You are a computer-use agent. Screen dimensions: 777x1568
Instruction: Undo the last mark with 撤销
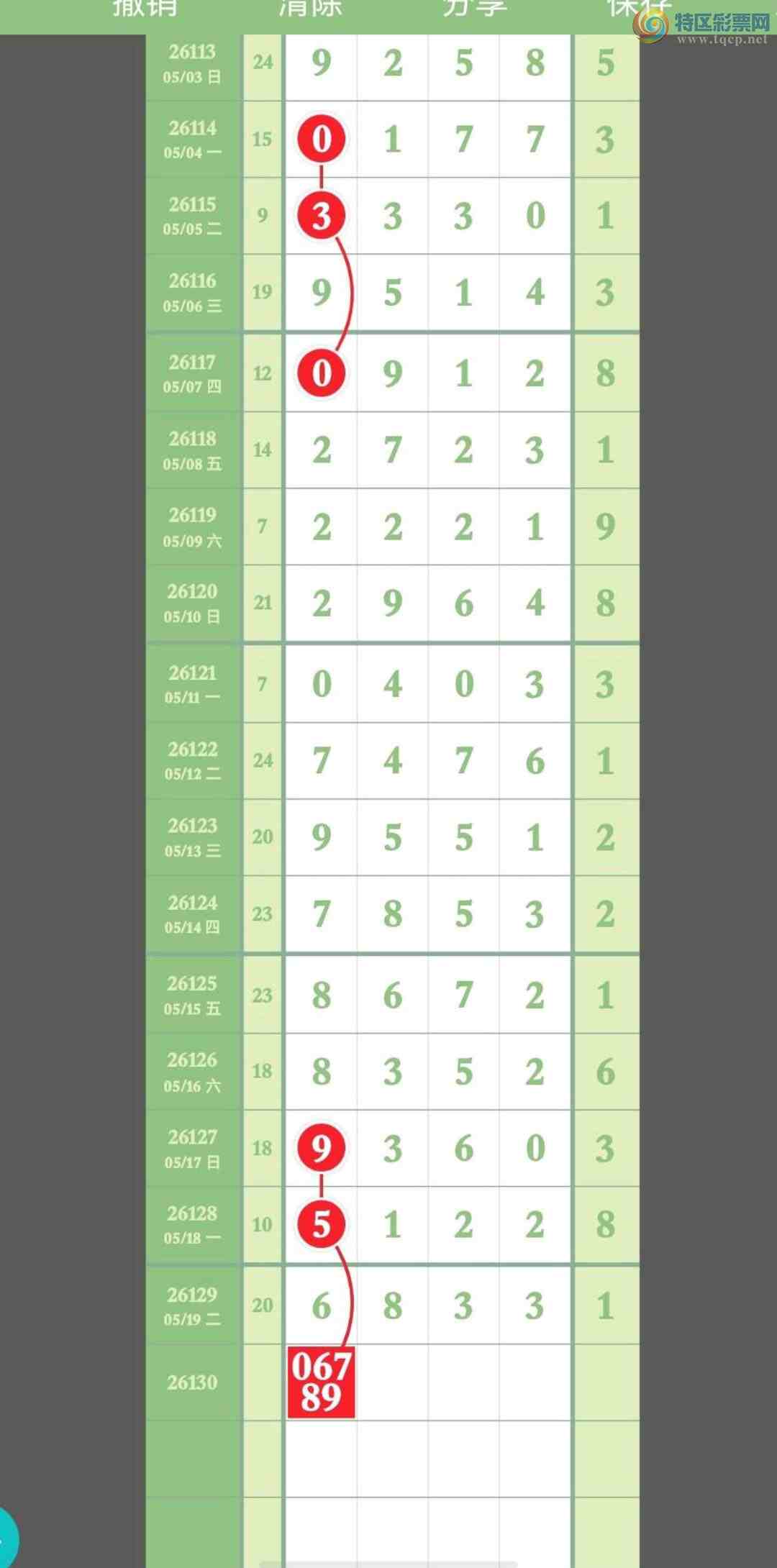click(x=145, y=8)
